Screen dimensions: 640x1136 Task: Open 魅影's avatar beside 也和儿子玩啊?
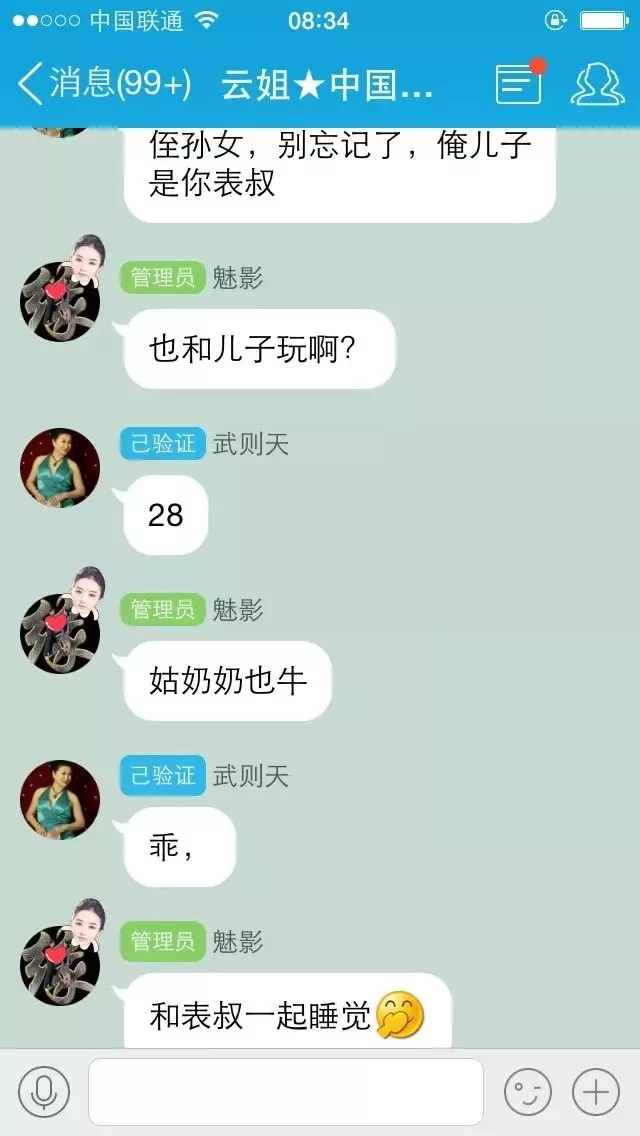[60, 300]
